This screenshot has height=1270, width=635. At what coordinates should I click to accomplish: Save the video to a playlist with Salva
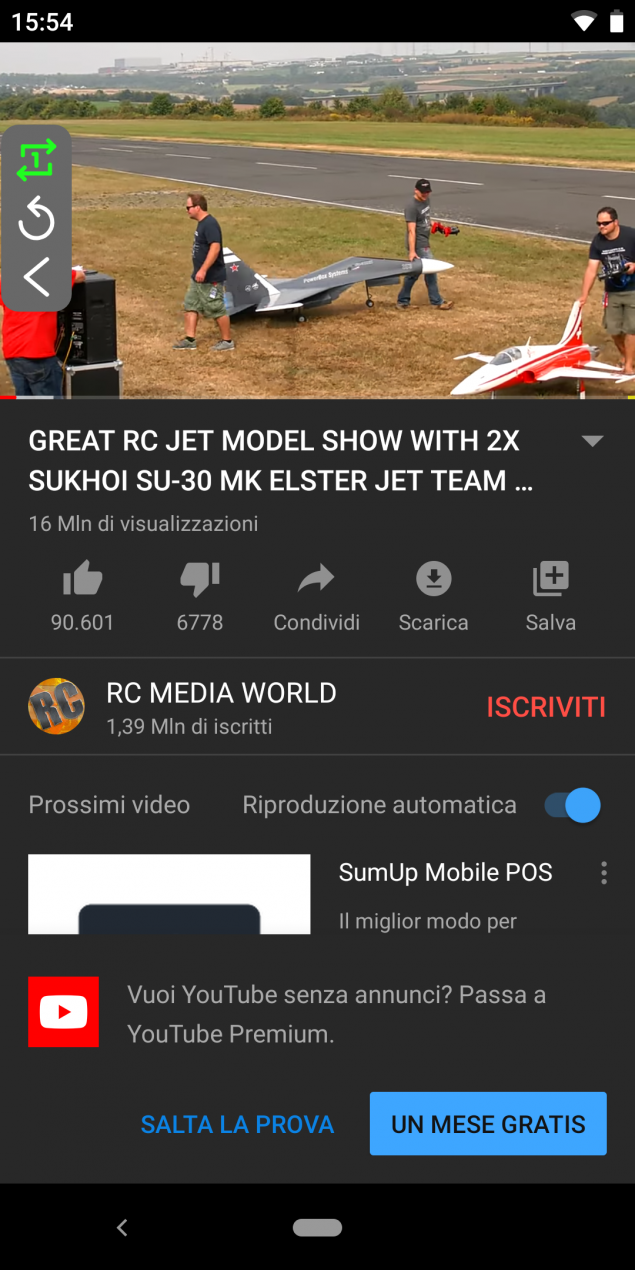point(551,597)
